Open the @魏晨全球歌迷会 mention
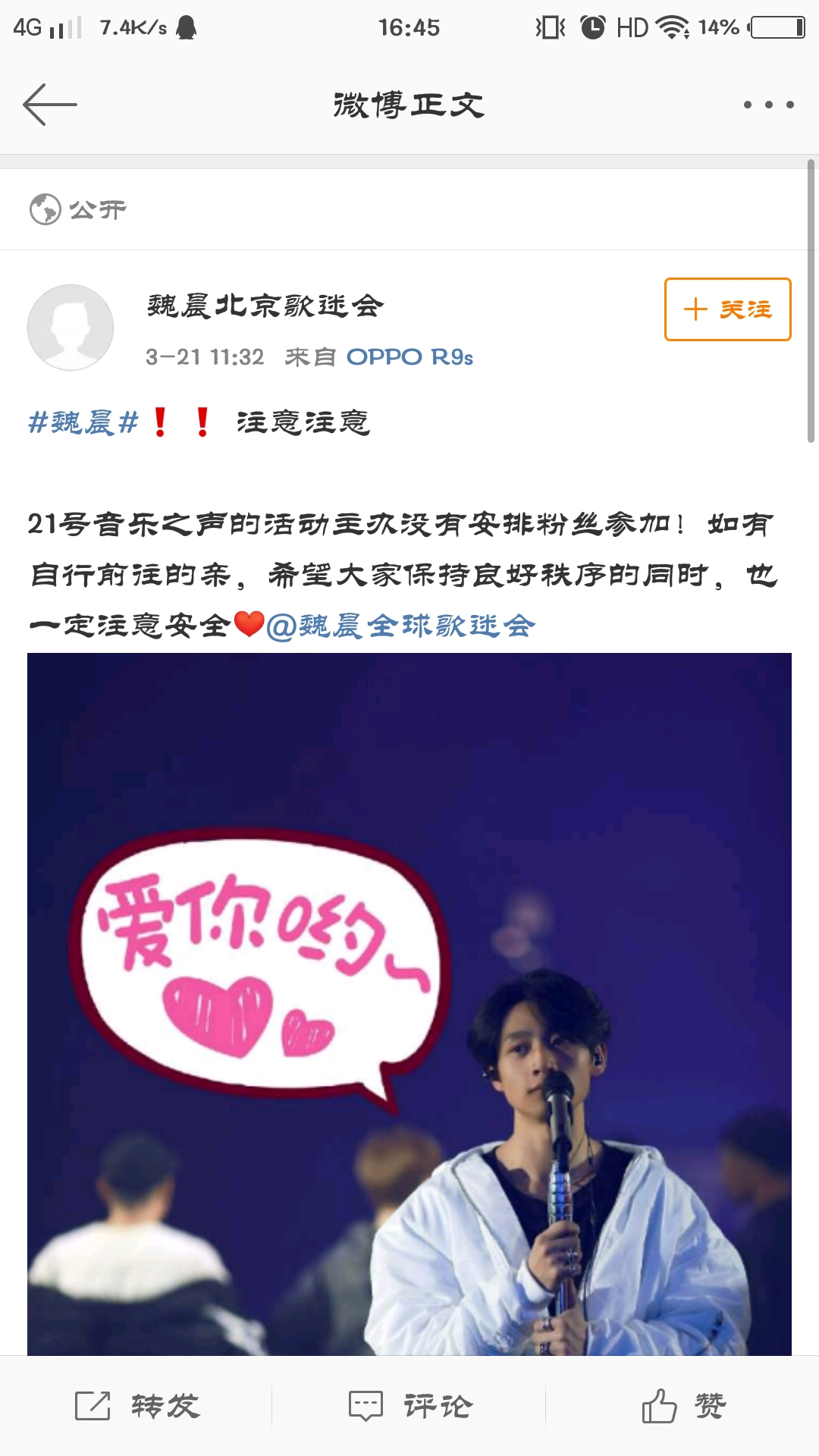The height and width of the screenshot is (1456, 819). (x=401, y=626)
